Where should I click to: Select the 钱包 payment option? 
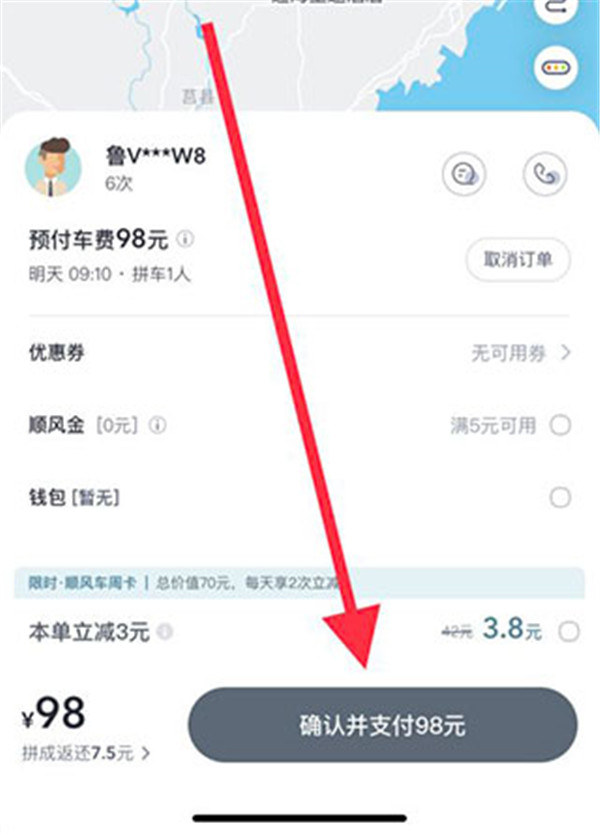(x=561, y=497)
